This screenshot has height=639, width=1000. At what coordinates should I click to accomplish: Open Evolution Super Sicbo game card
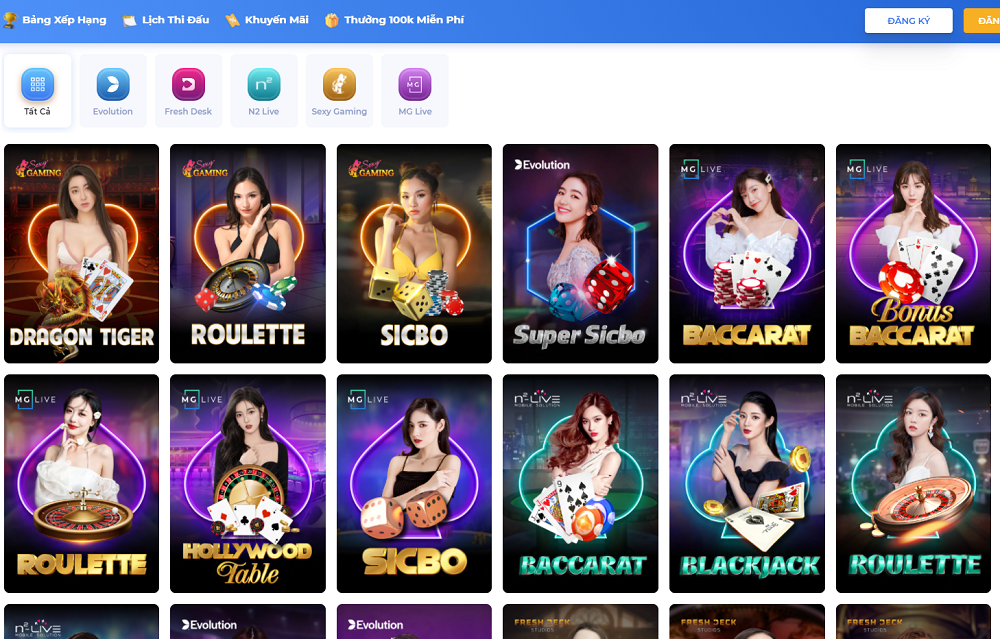580,254
